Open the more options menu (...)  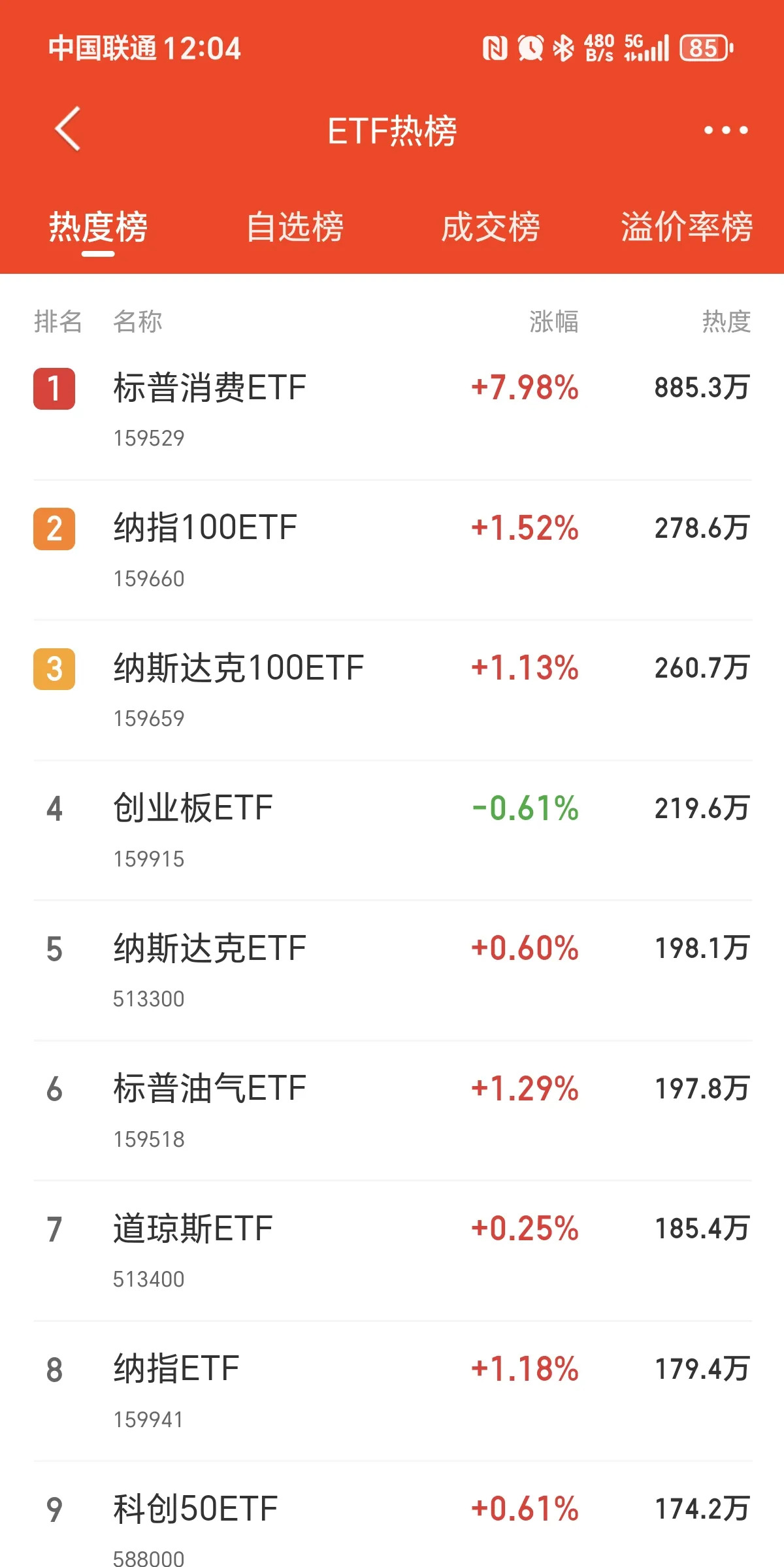(x=724, y=129)
